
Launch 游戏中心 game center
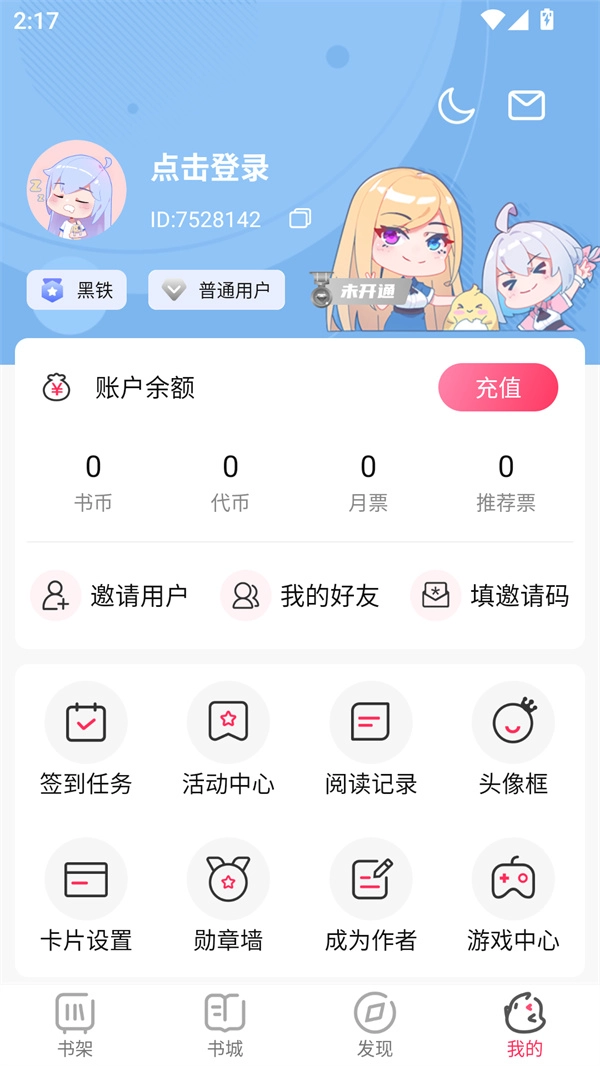pos(513,896)
